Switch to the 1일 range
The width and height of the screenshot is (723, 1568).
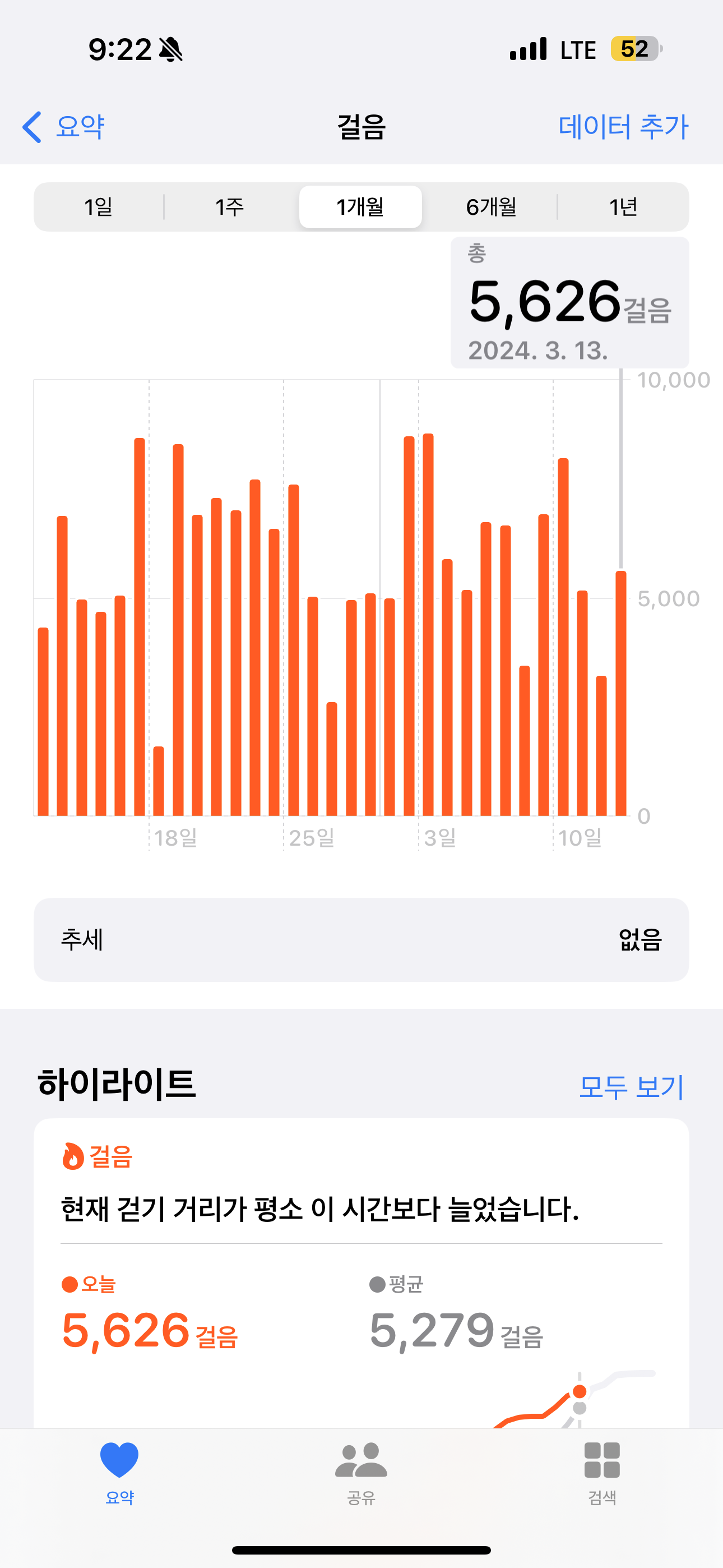(99, 207)
